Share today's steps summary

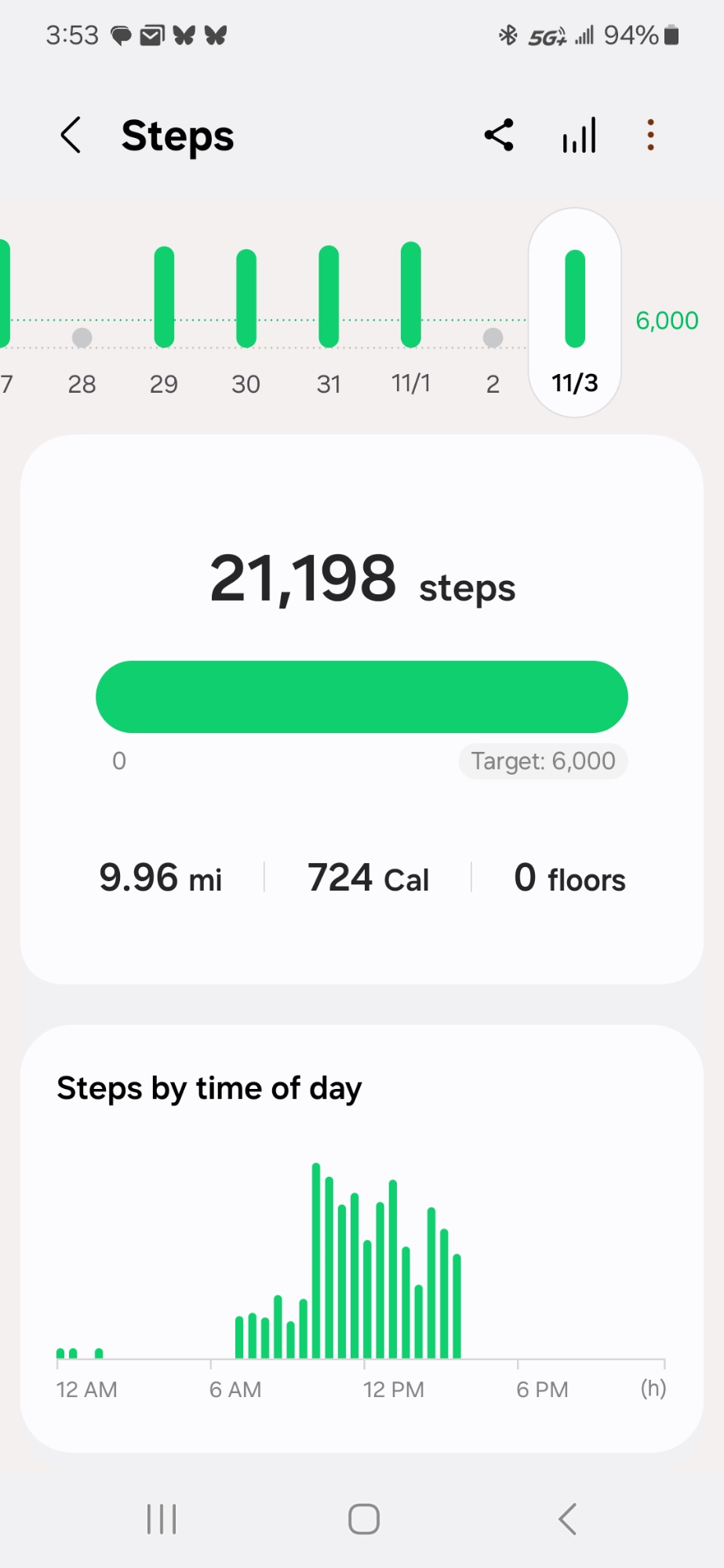[499, 136]
